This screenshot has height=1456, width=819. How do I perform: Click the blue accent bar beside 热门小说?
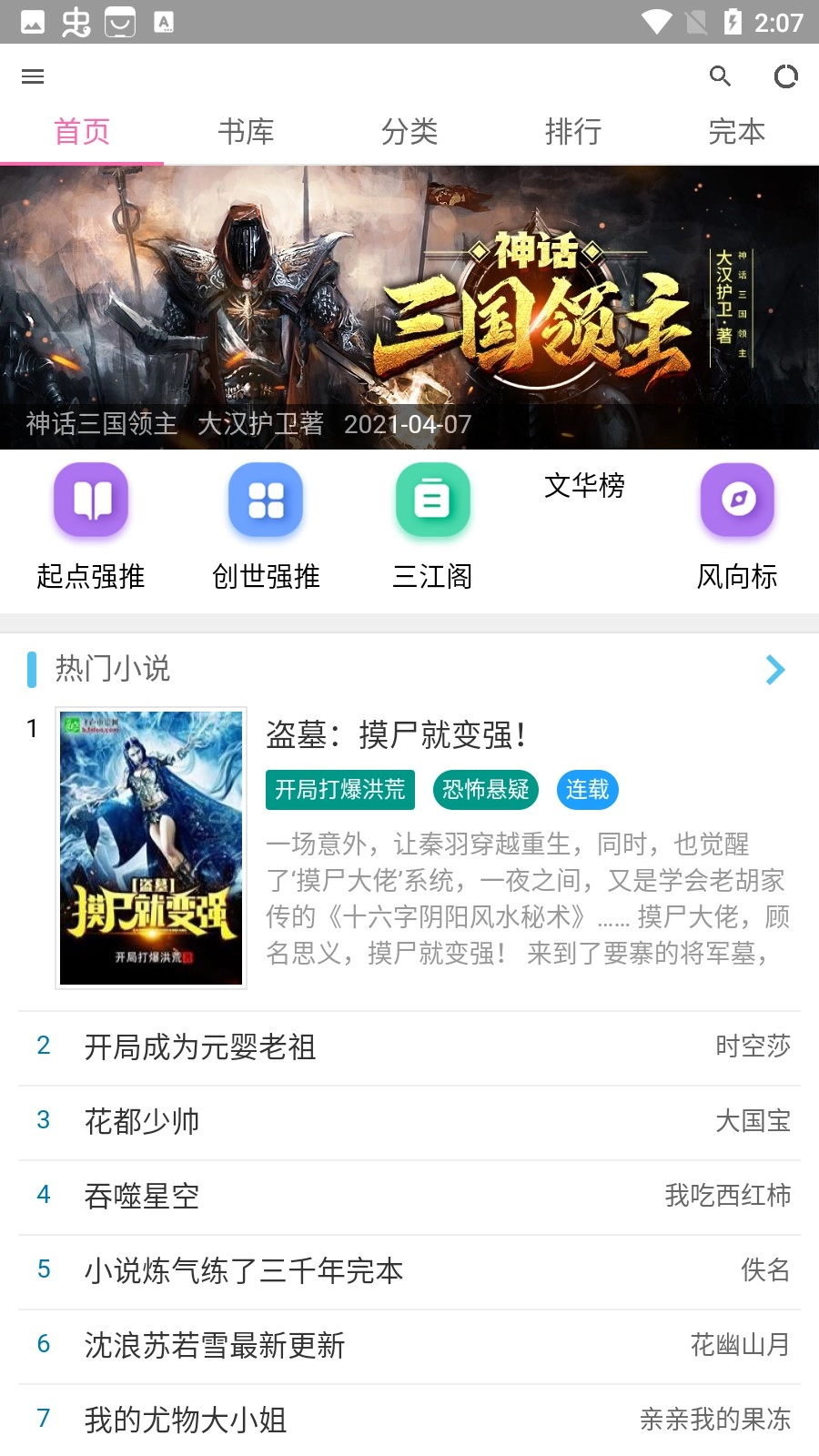(32, 670)
